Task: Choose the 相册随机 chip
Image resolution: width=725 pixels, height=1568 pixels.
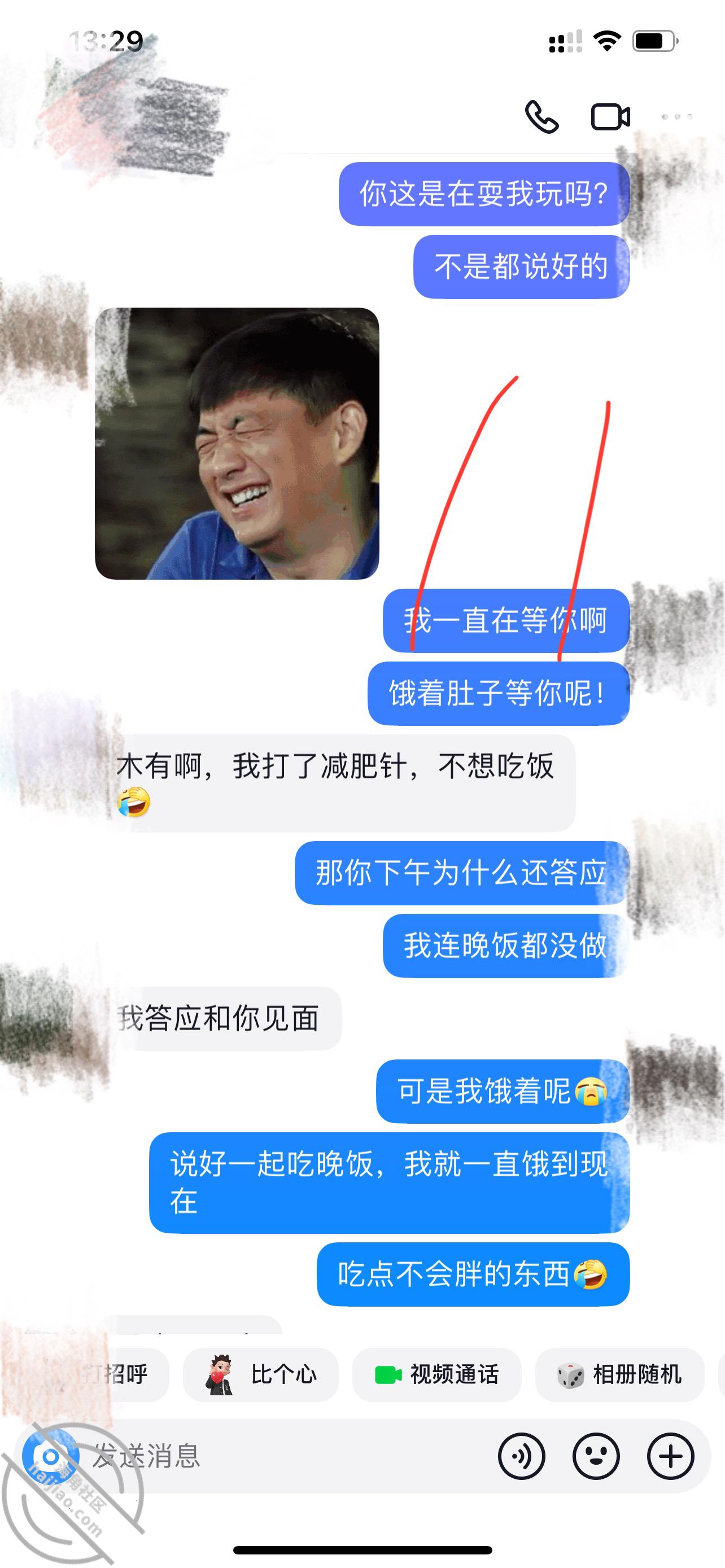Action: click(619, 1374)
